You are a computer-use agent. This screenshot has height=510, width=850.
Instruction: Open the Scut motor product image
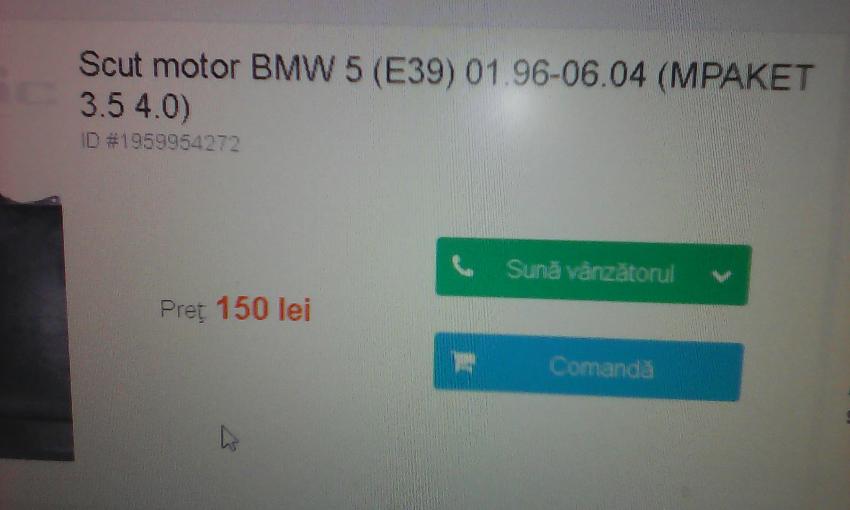pos(33,330)
